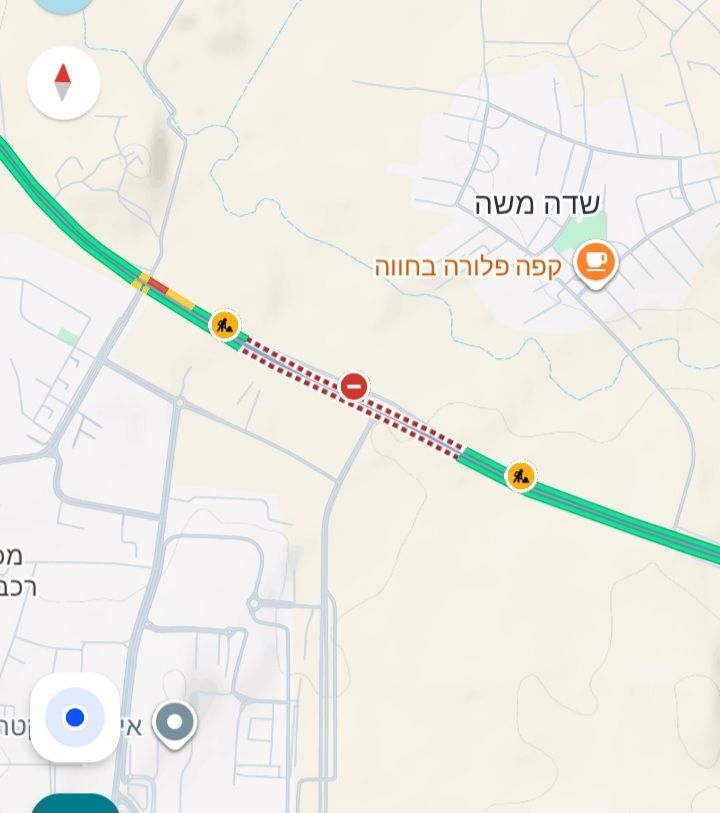Open the קפה פלורה בחווה café marker

pos(595,264)
